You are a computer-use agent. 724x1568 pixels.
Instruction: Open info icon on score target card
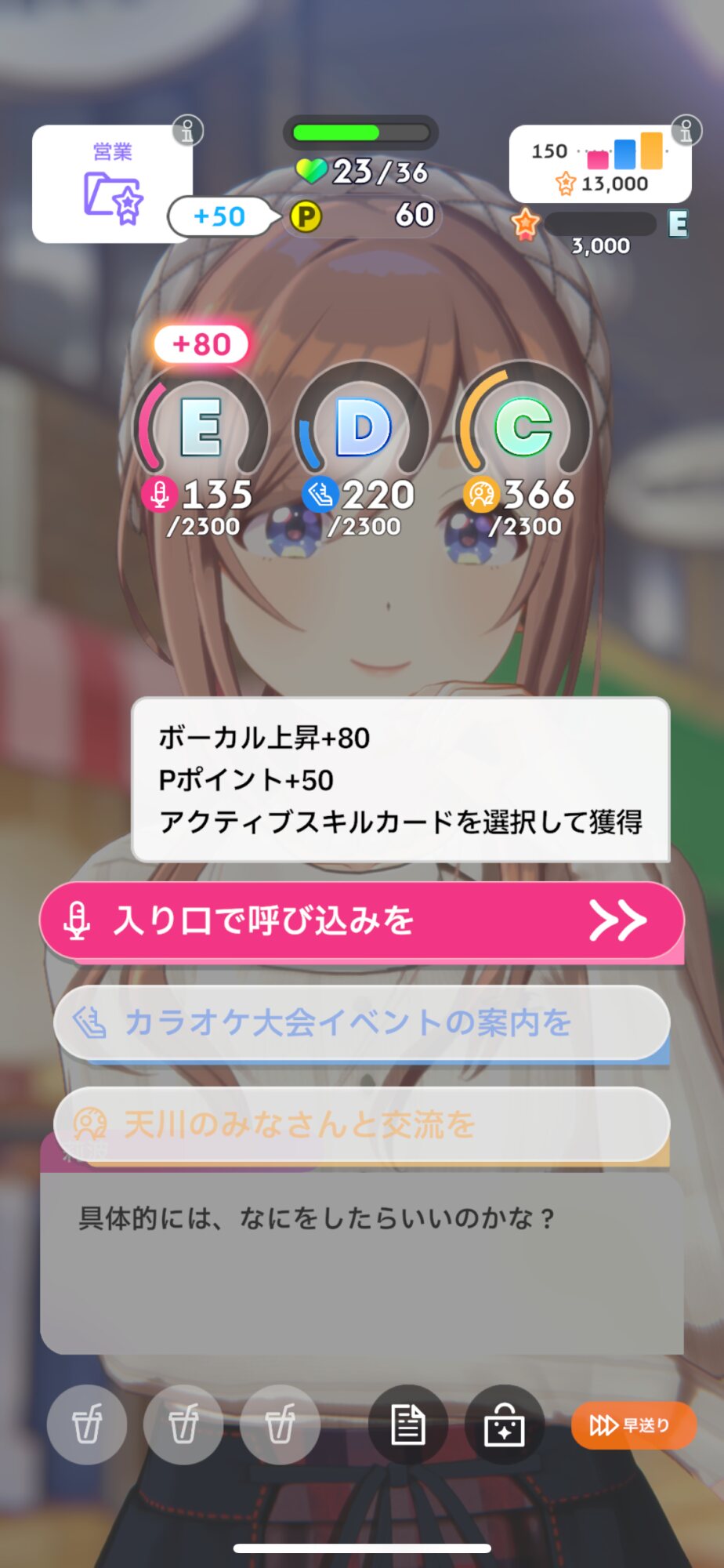pos(686,130)
